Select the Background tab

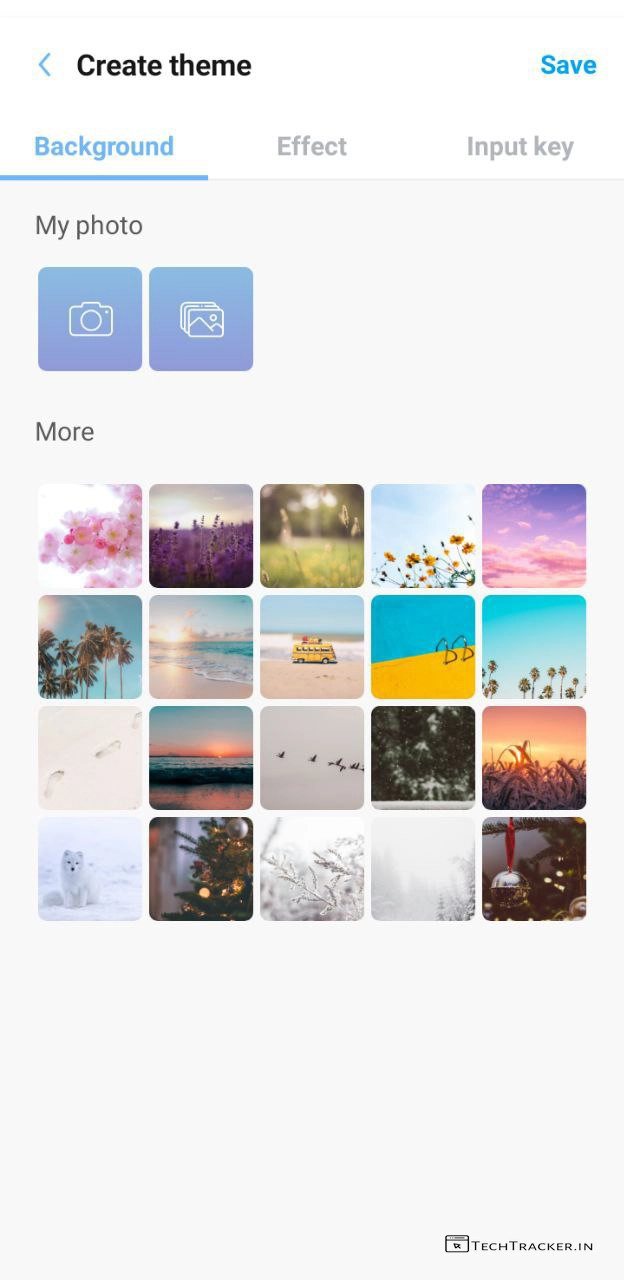(x=104, y=147)
